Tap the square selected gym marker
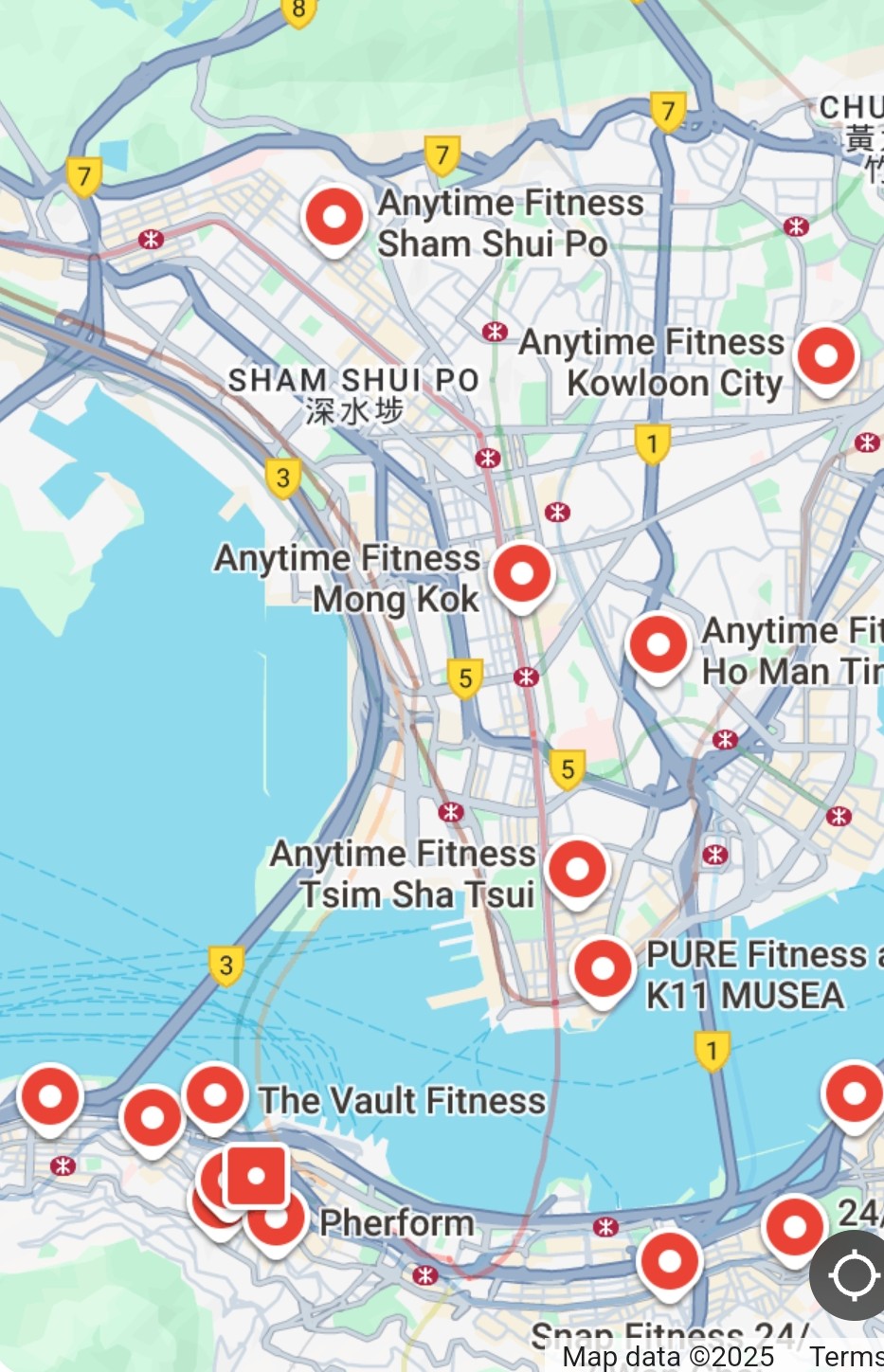 click(256, 1176)
